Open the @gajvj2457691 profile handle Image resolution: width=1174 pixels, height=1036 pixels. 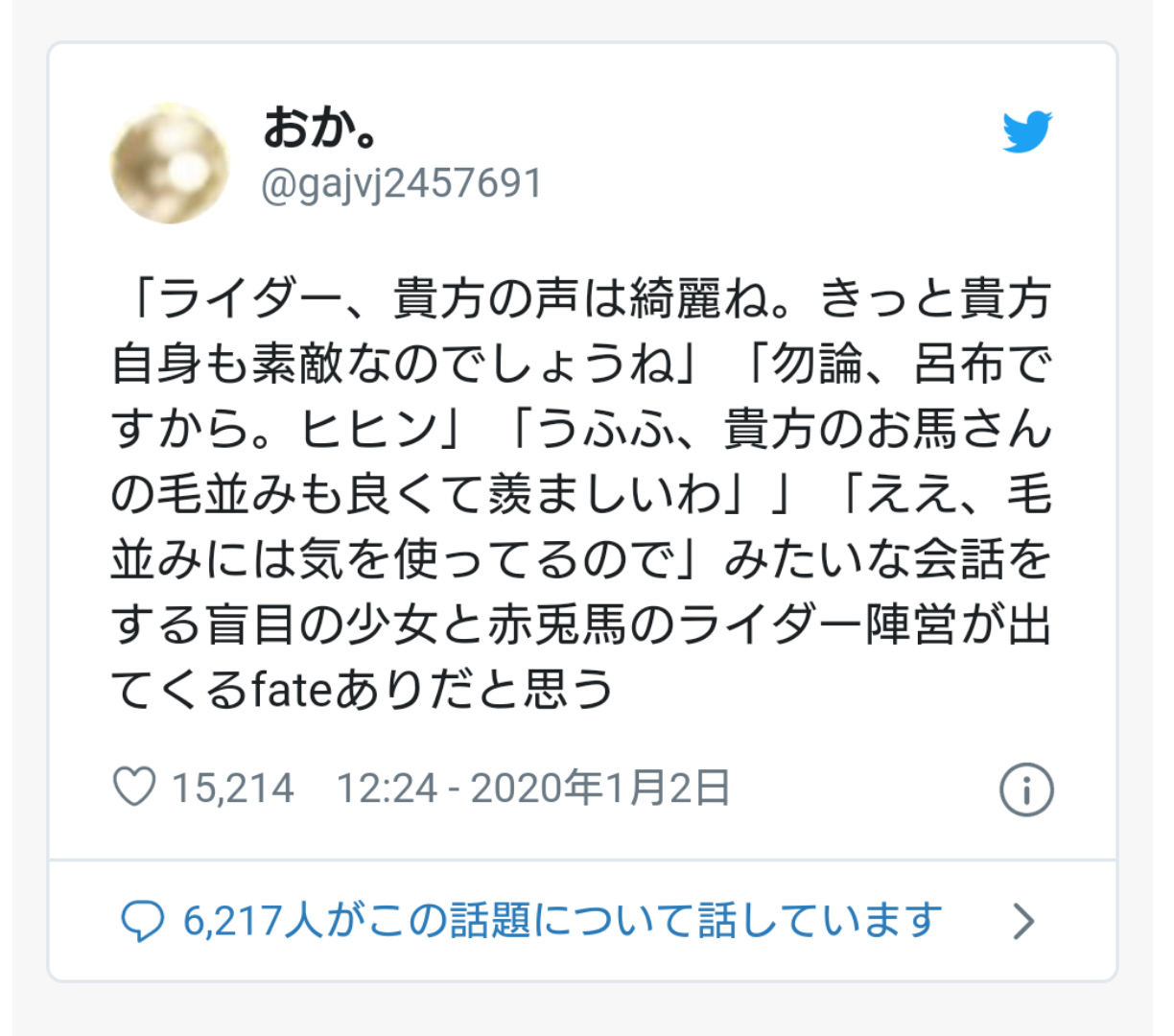[401, 183]
